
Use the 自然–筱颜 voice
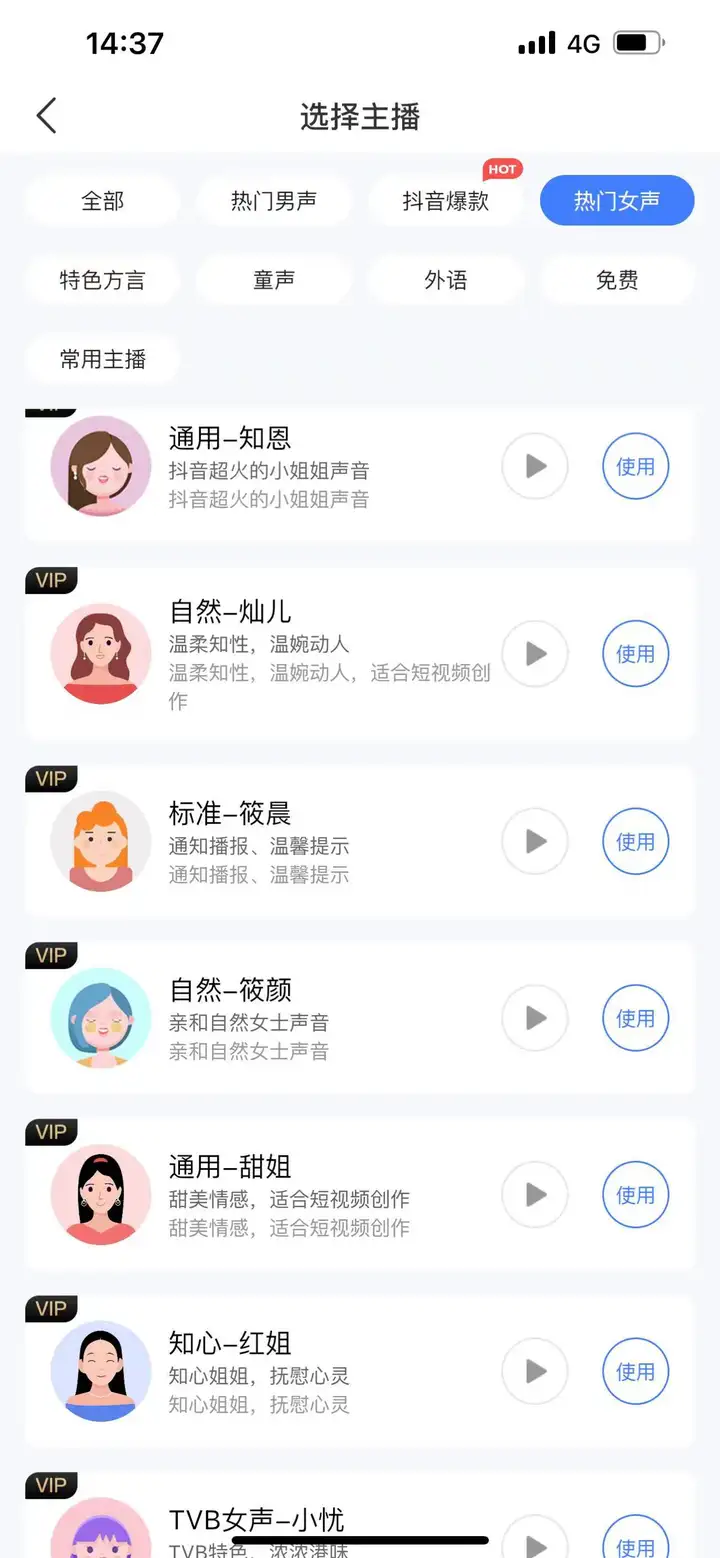coord(635,1018)
